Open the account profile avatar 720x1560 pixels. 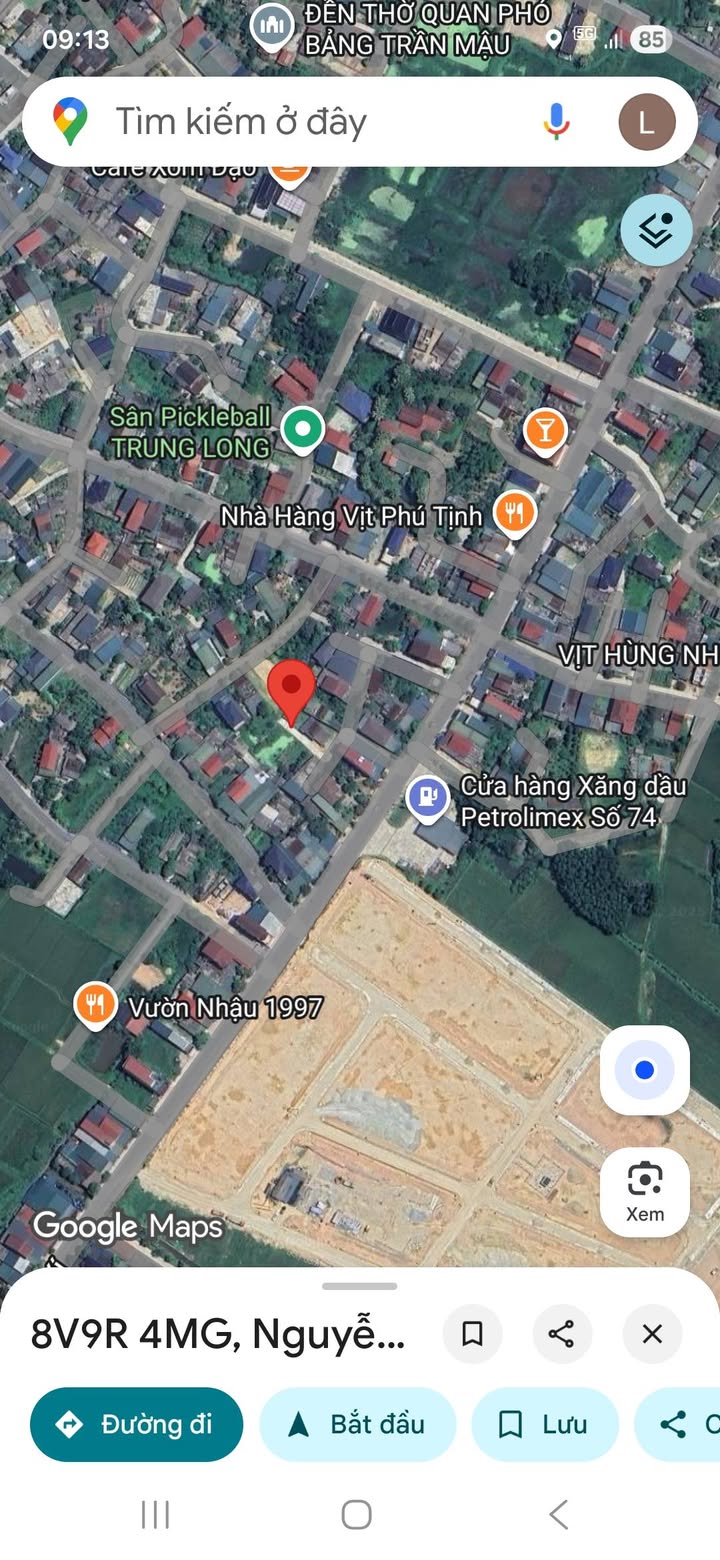[646, 122]
